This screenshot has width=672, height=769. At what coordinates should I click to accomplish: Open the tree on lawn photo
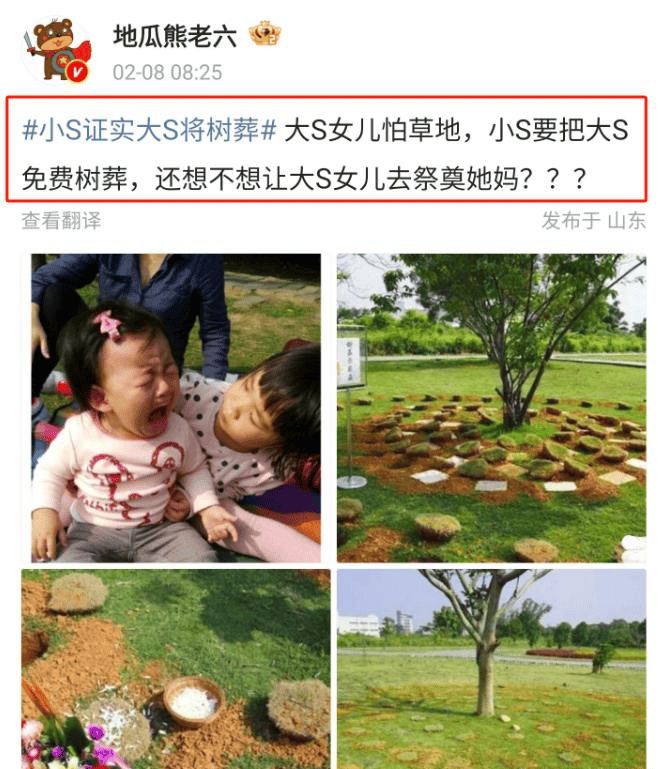[x=491, y=668]
